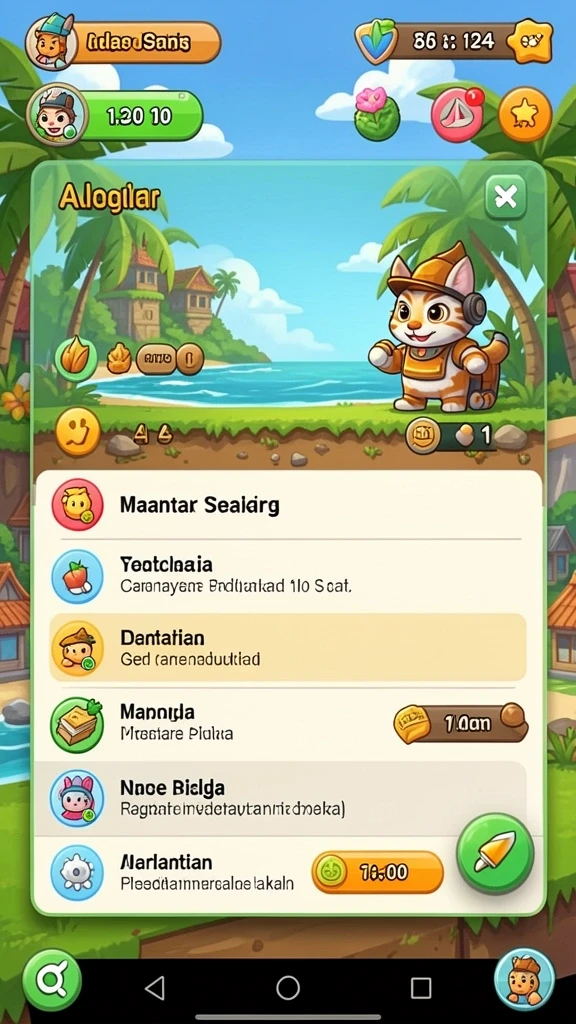Open the Manoida row

pyautogui.click(x=288, y=722)
